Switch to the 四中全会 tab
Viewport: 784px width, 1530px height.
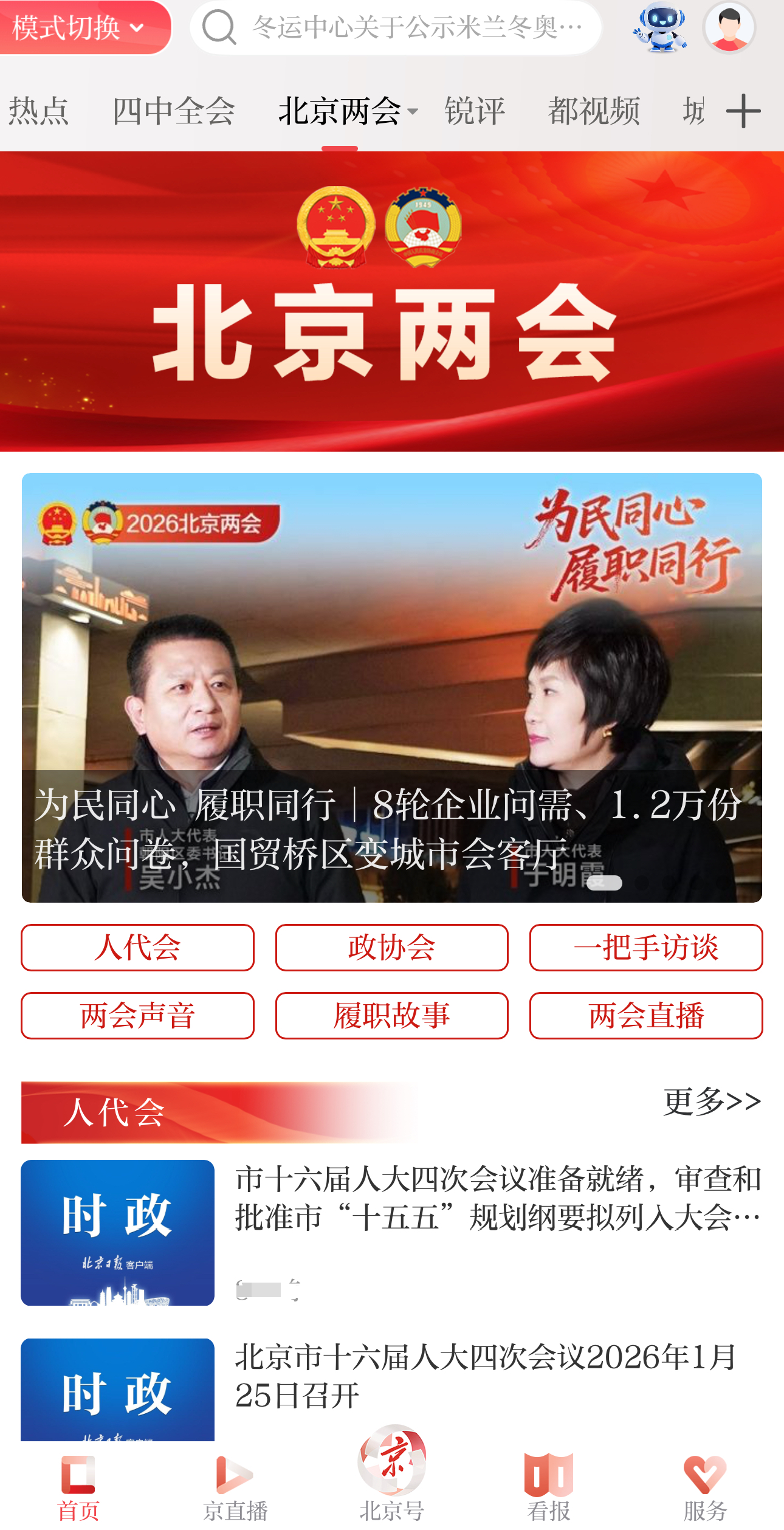coord(174,111)
